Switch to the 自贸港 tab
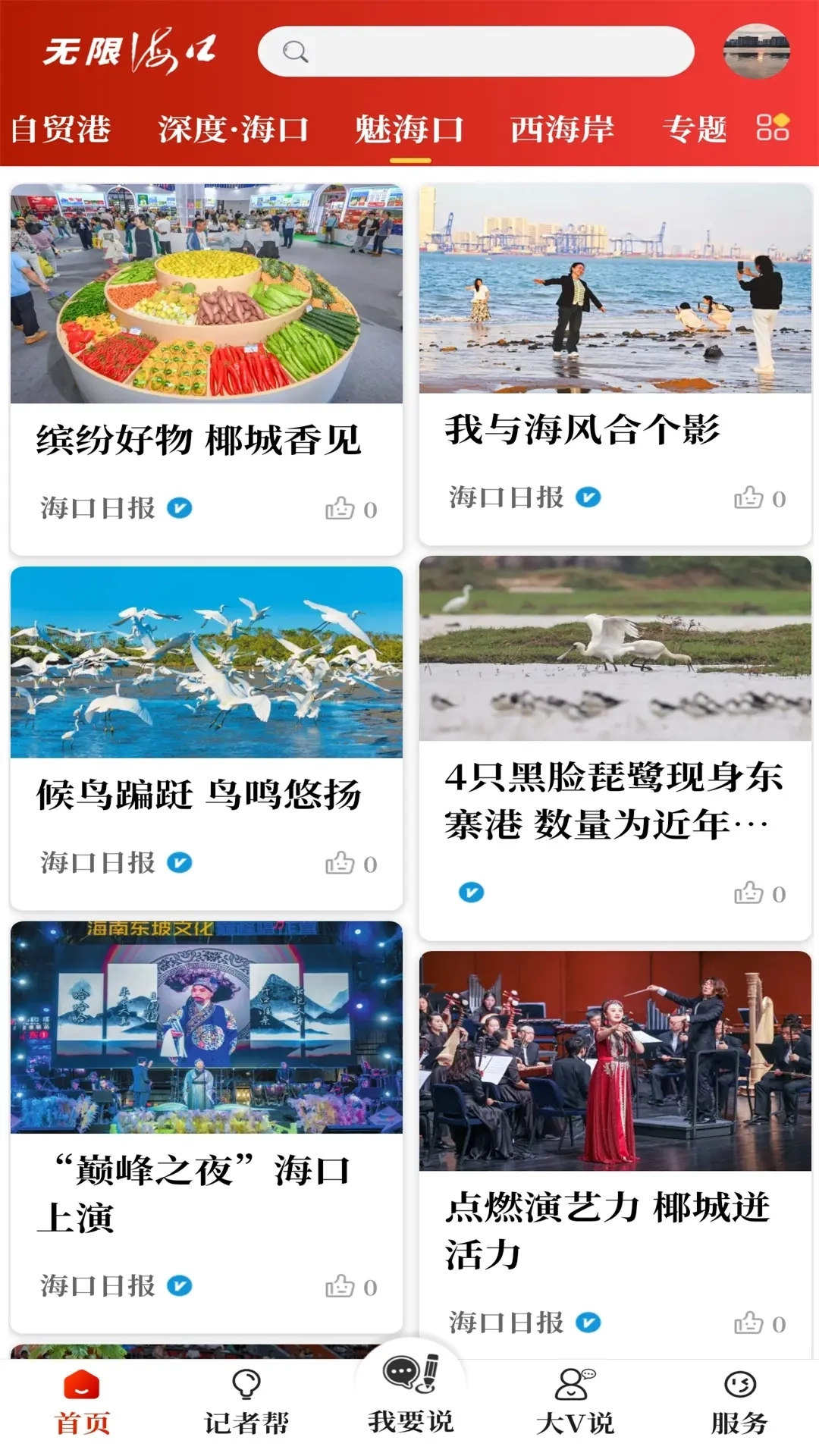Screen dimensions: 819x1456 [61, 127]
